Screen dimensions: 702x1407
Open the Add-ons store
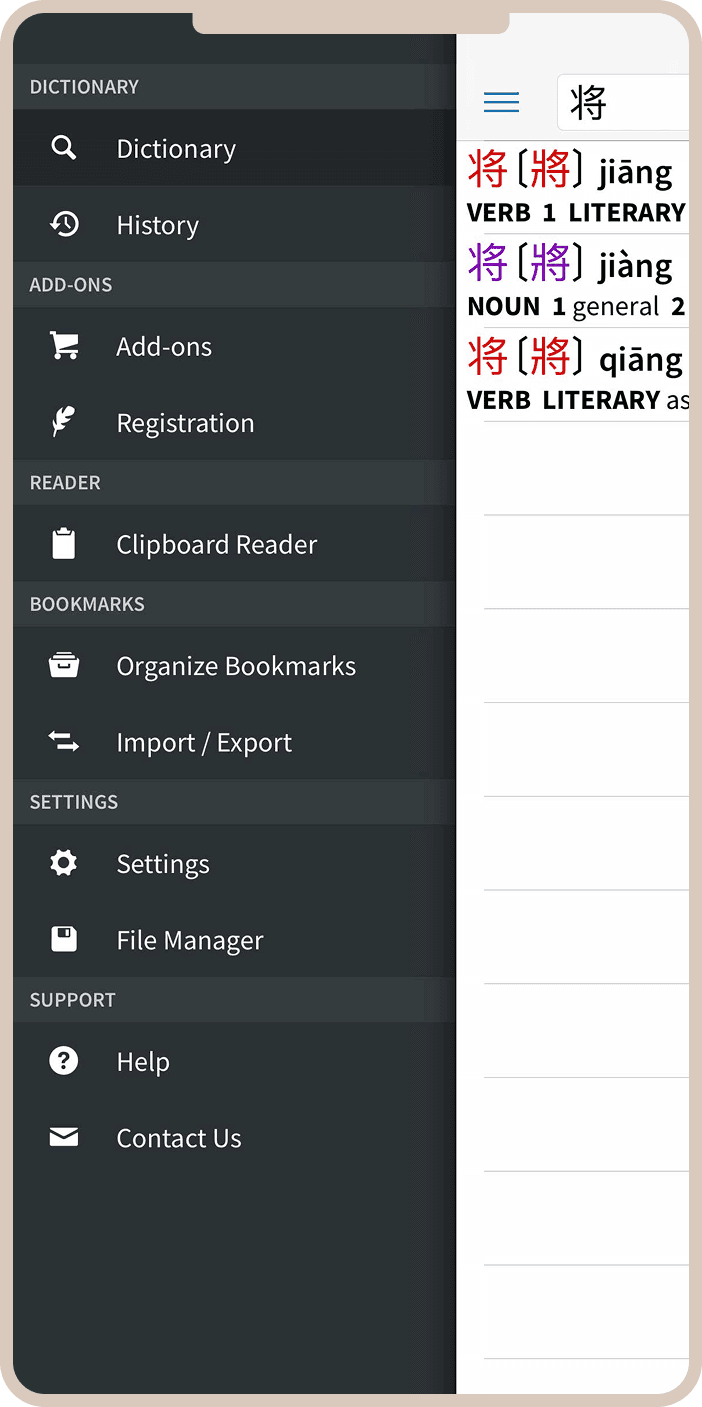[x=164, y=347]
